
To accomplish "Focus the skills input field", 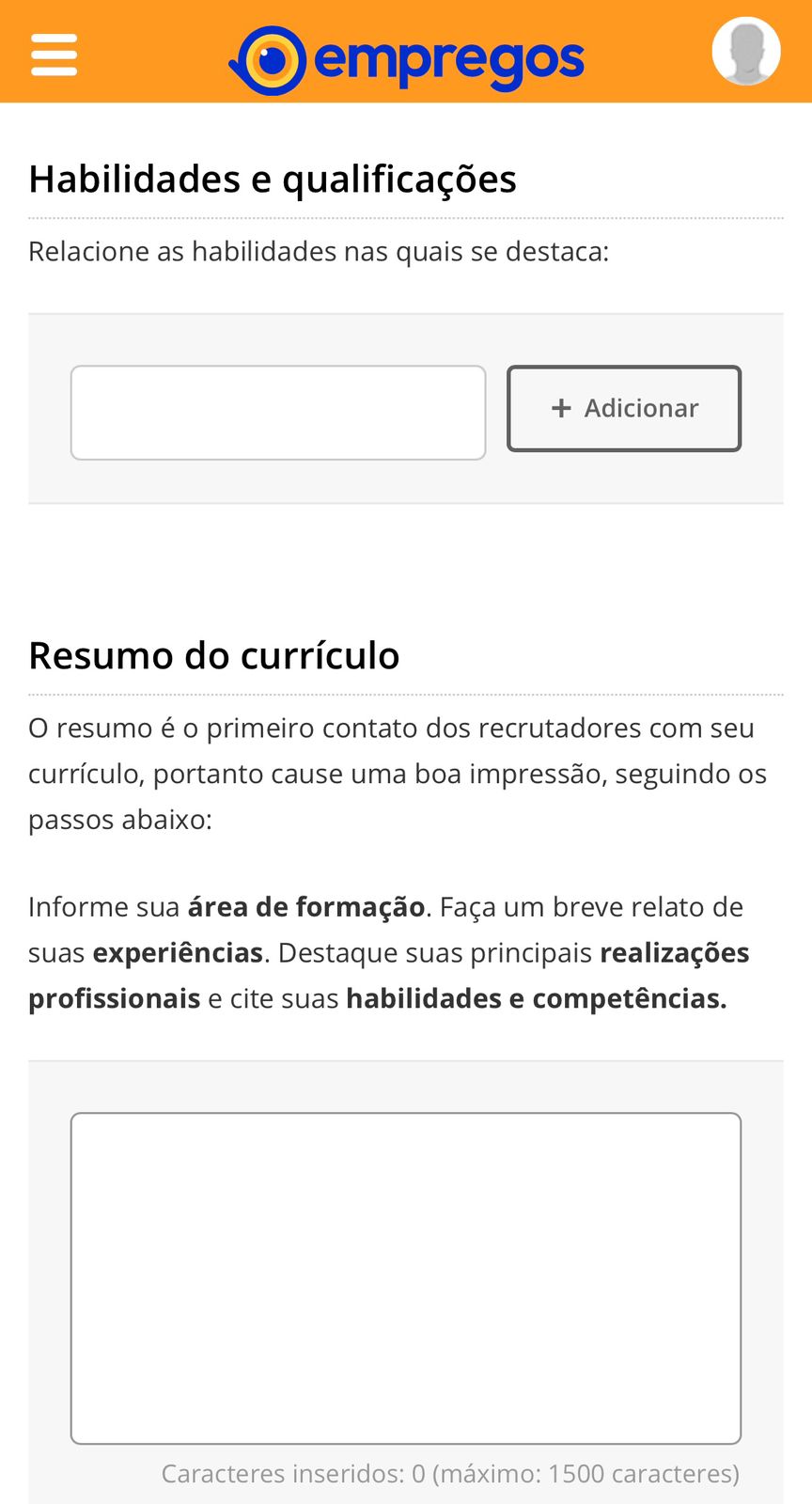I will pos(278,413).
